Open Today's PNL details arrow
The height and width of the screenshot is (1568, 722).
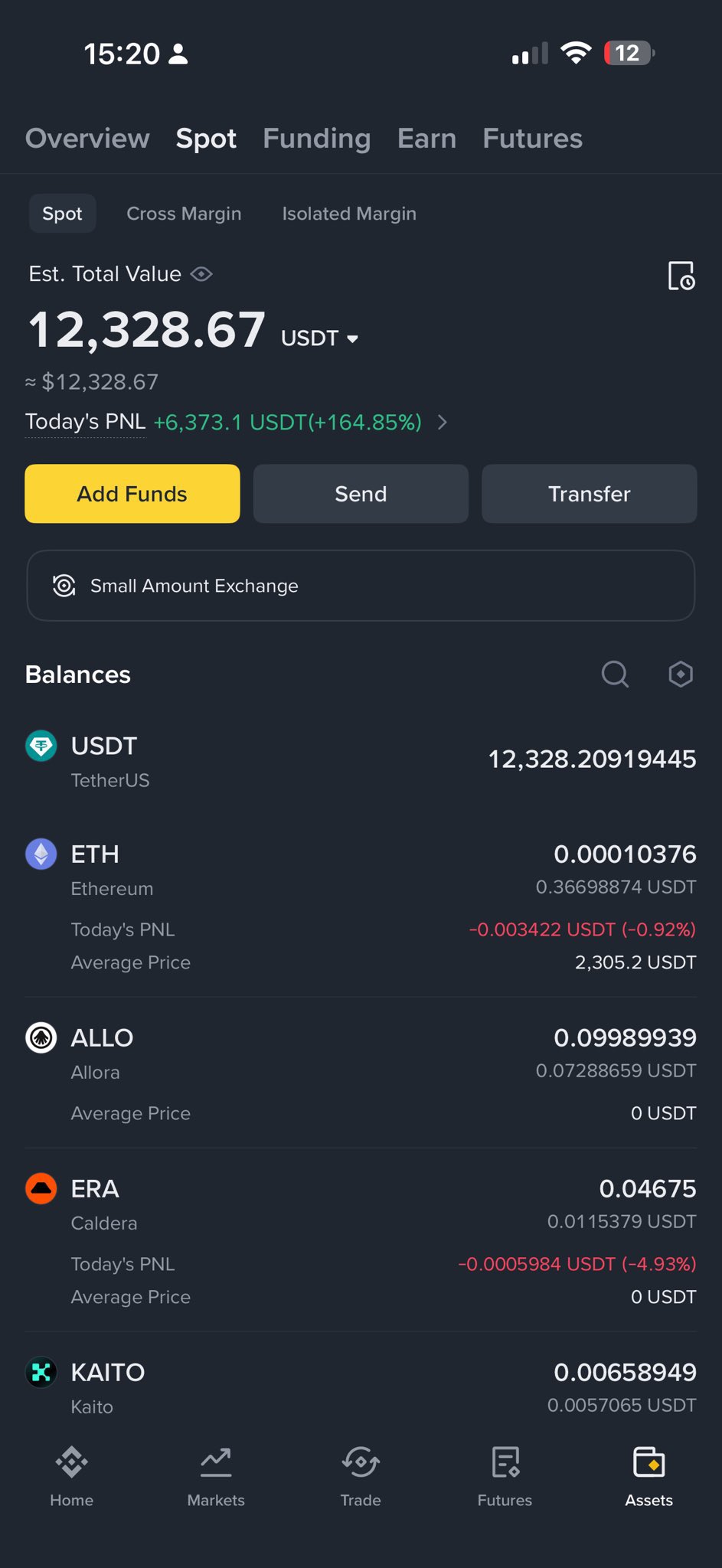point(442,422)
